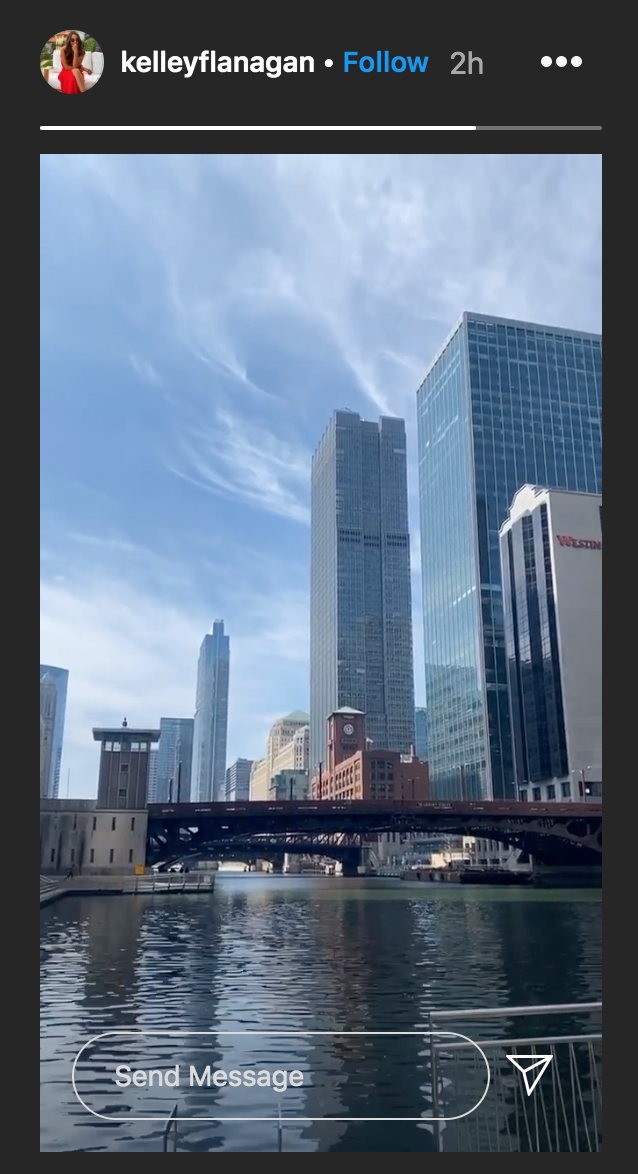Open kelleyflanagan's profile picture
Image resolution: width=638 pixels, height=1174 pixels.
coord(72,62)
